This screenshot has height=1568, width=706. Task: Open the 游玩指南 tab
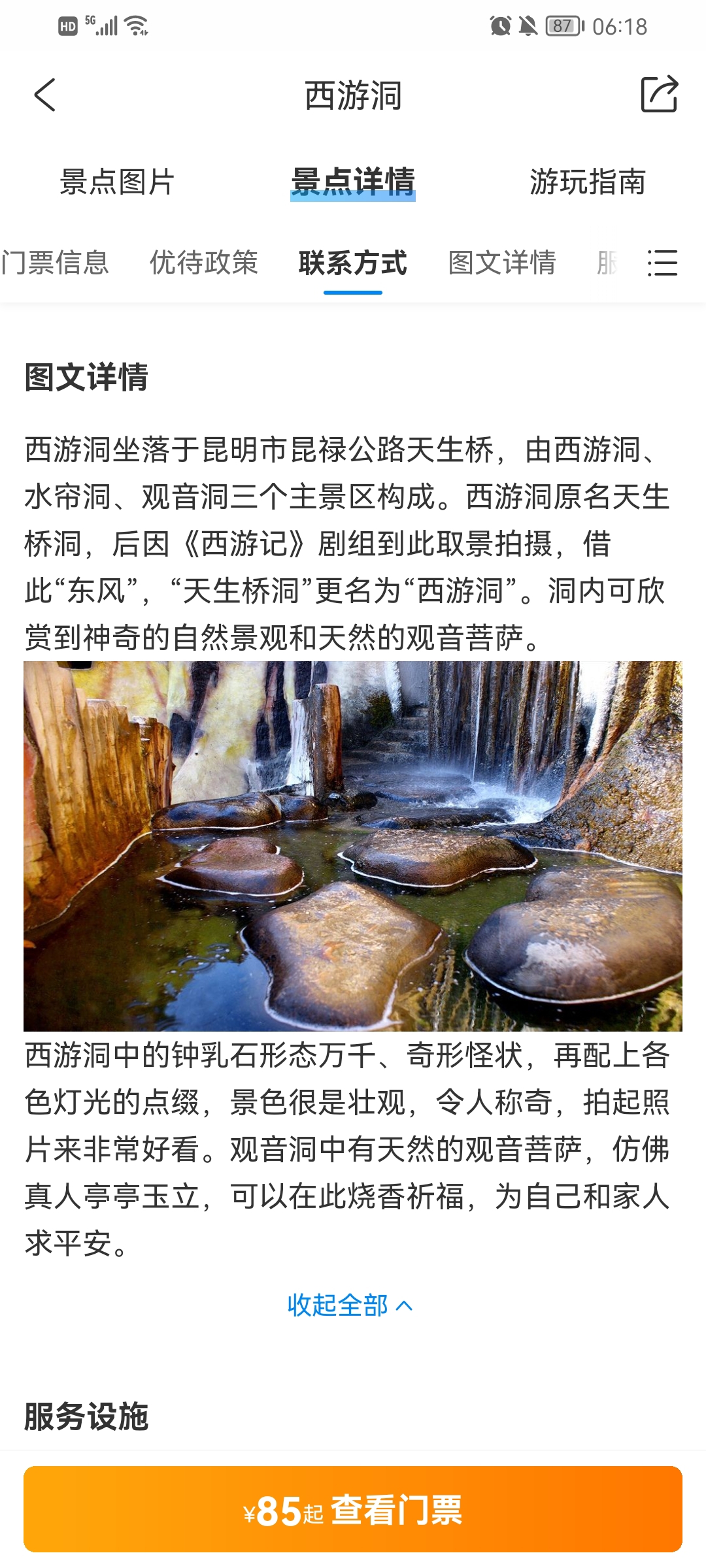588,182
